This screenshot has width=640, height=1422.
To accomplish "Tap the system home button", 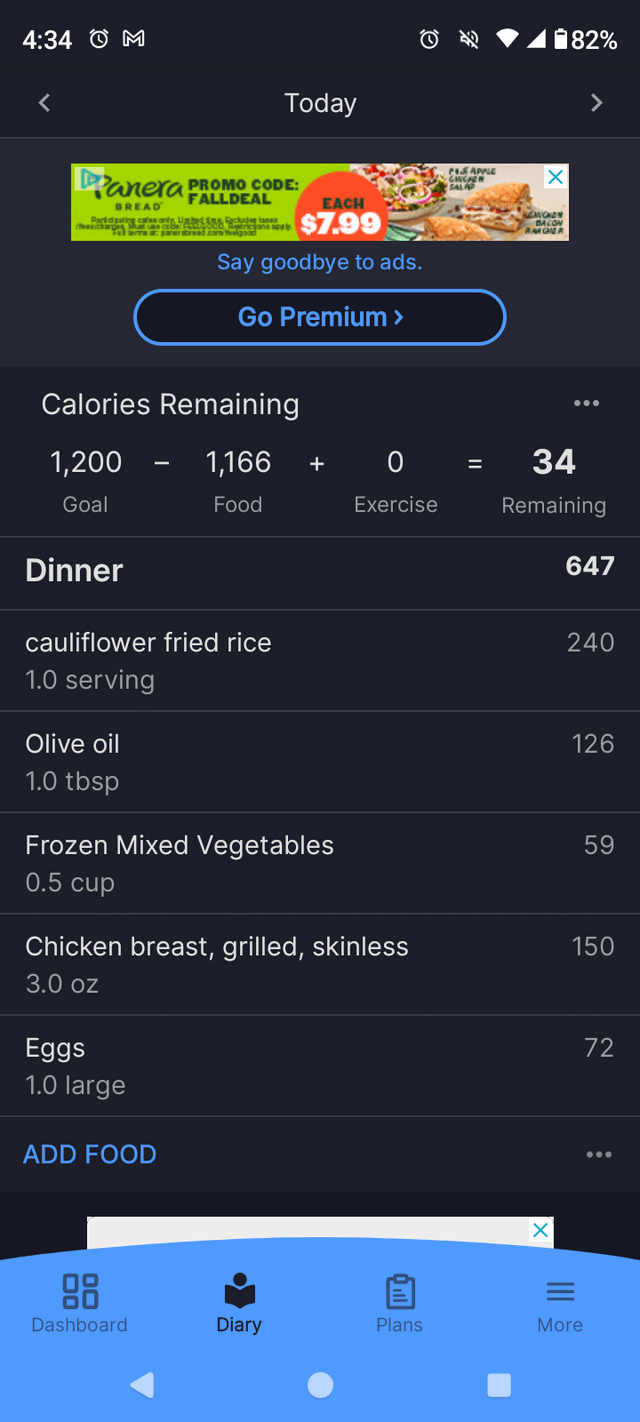I will click(x=320, y=1385).
